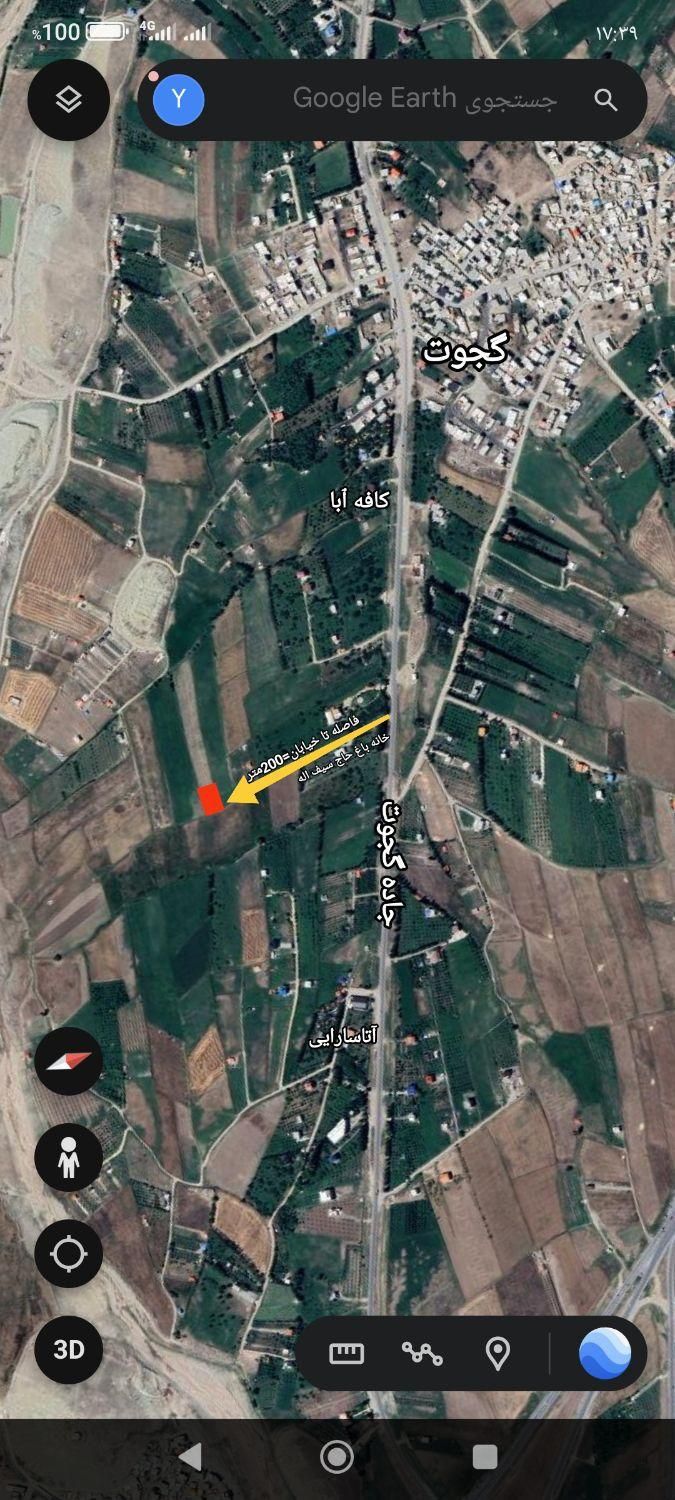Open the map layers button

click(68, 99)
